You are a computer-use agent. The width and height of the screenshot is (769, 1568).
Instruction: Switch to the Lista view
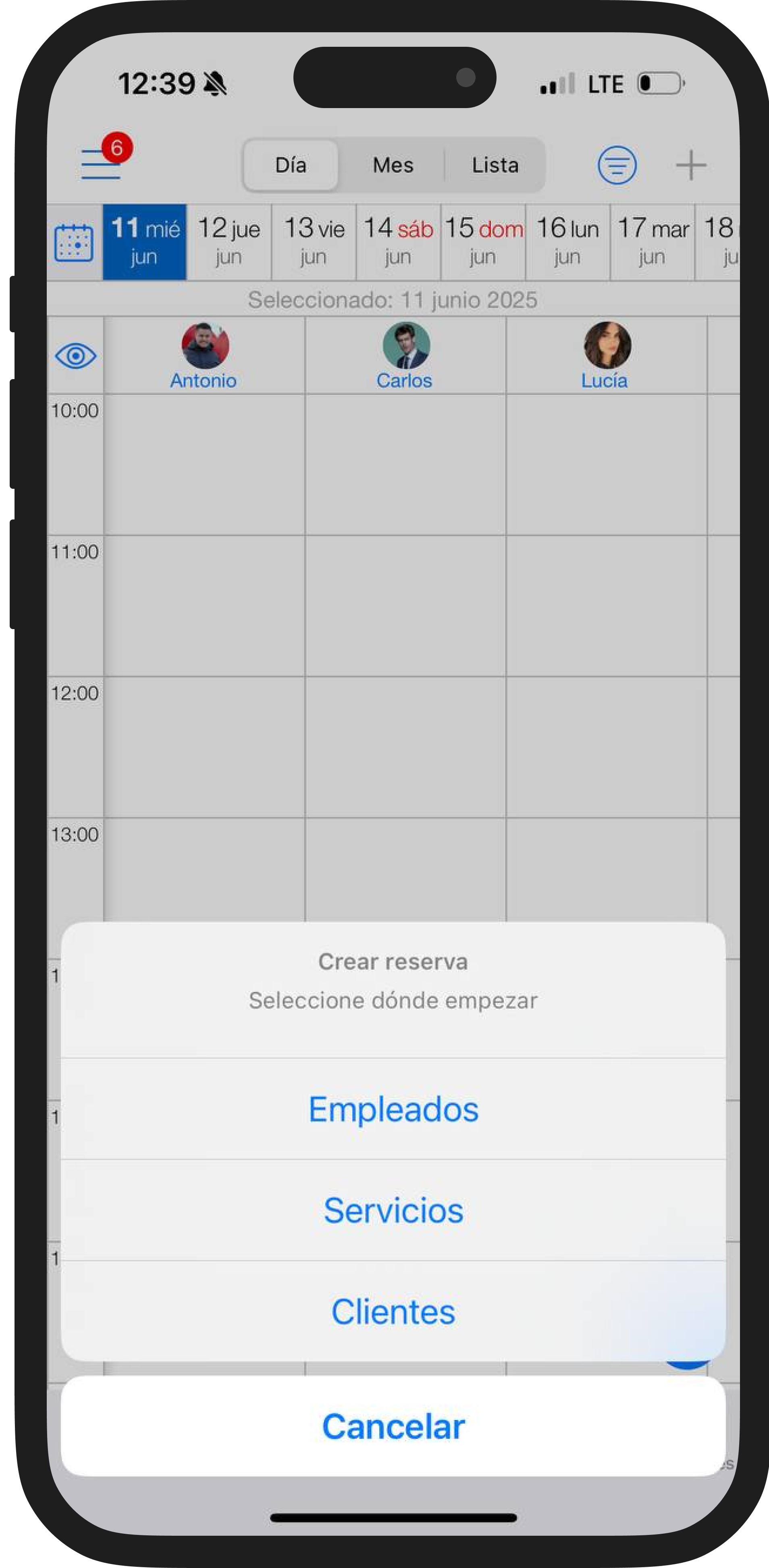(x=495, y=165)
